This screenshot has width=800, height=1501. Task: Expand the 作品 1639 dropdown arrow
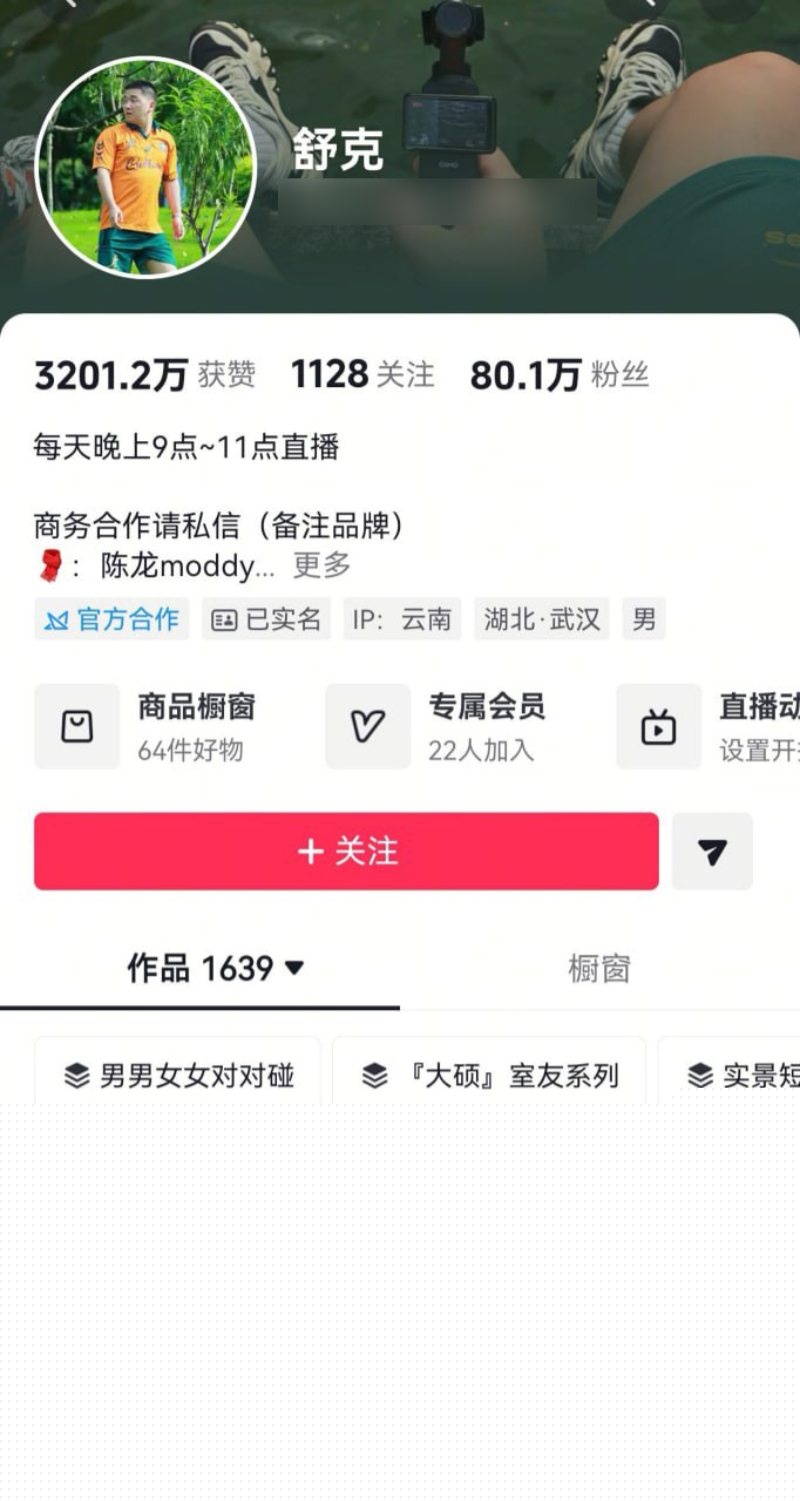click(x=295, y=967)
